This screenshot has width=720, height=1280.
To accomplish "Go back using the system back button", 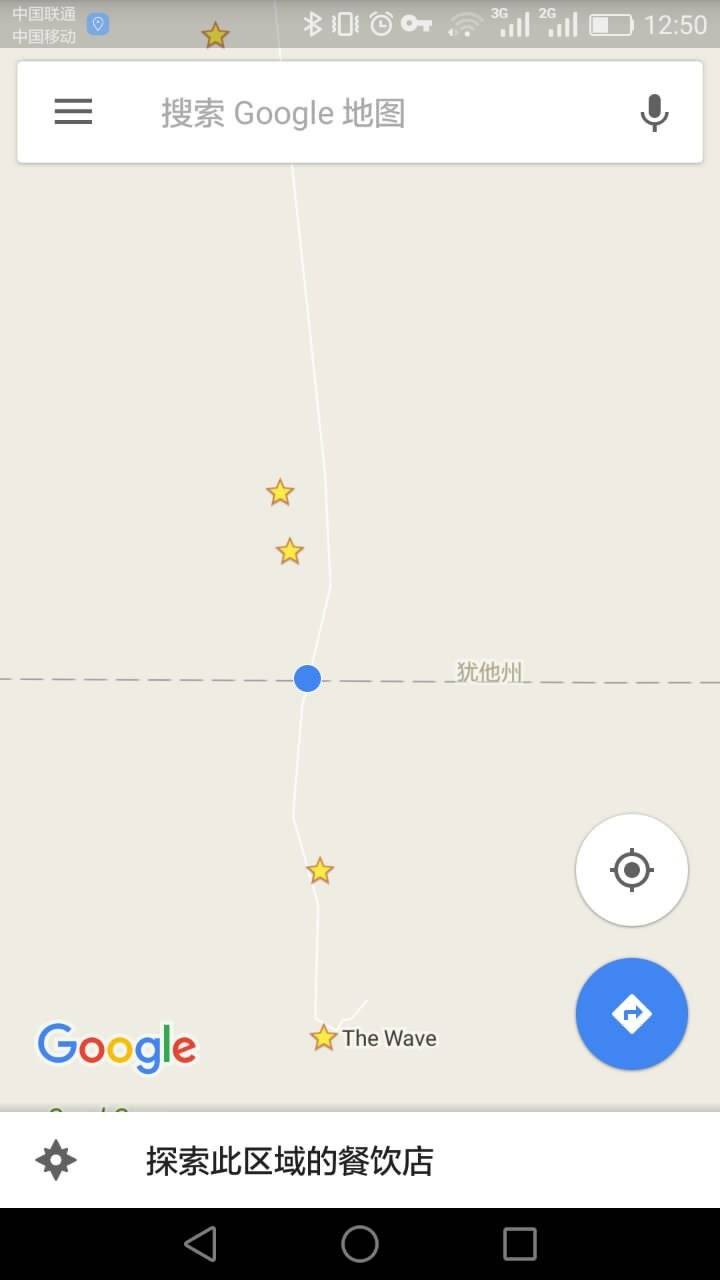I will pyautogui.click(x=200, y=1244).
